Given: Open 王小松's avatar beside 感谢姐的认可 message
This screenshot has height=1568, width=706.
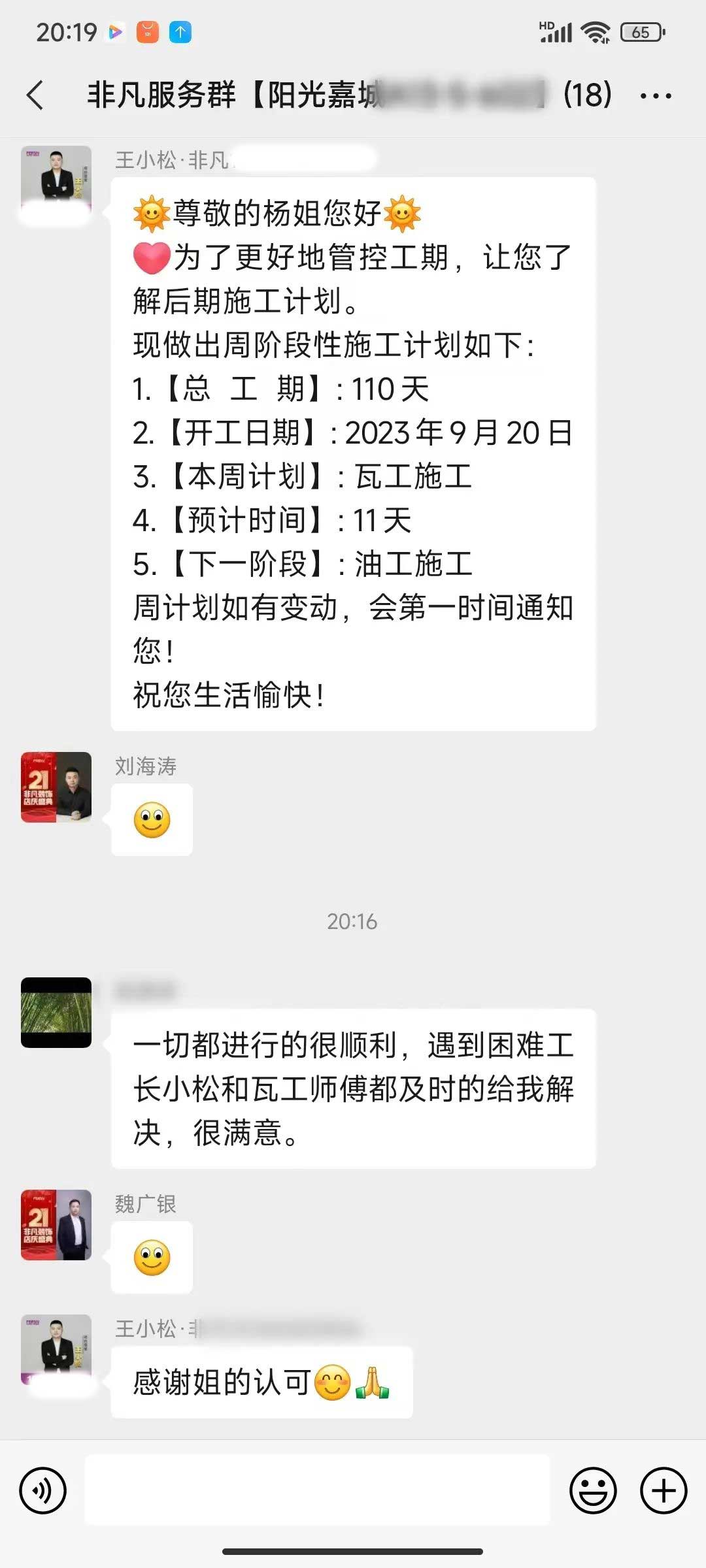Looking at the screenshot, I should point(56,1348).
